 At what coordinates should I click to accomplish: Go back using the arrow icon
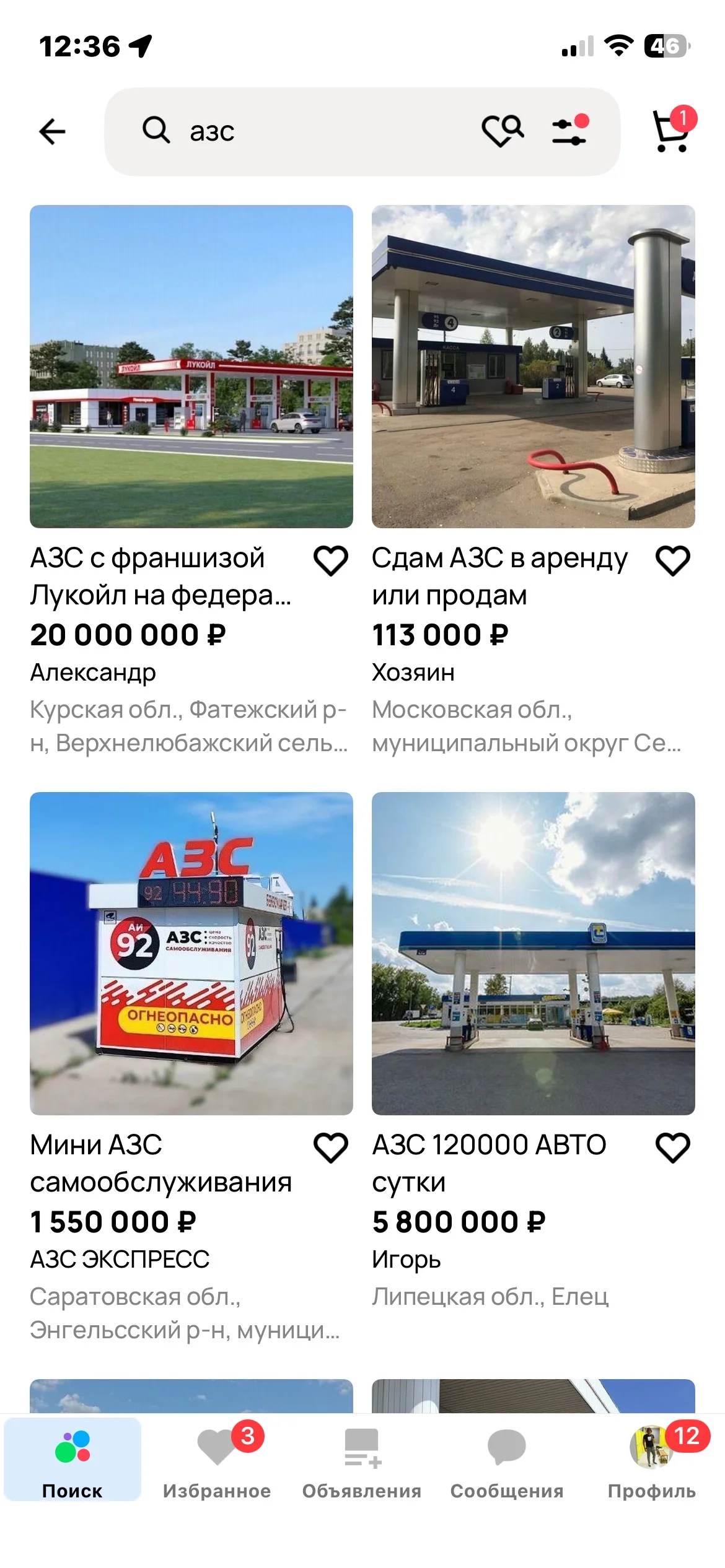[52, 131]
